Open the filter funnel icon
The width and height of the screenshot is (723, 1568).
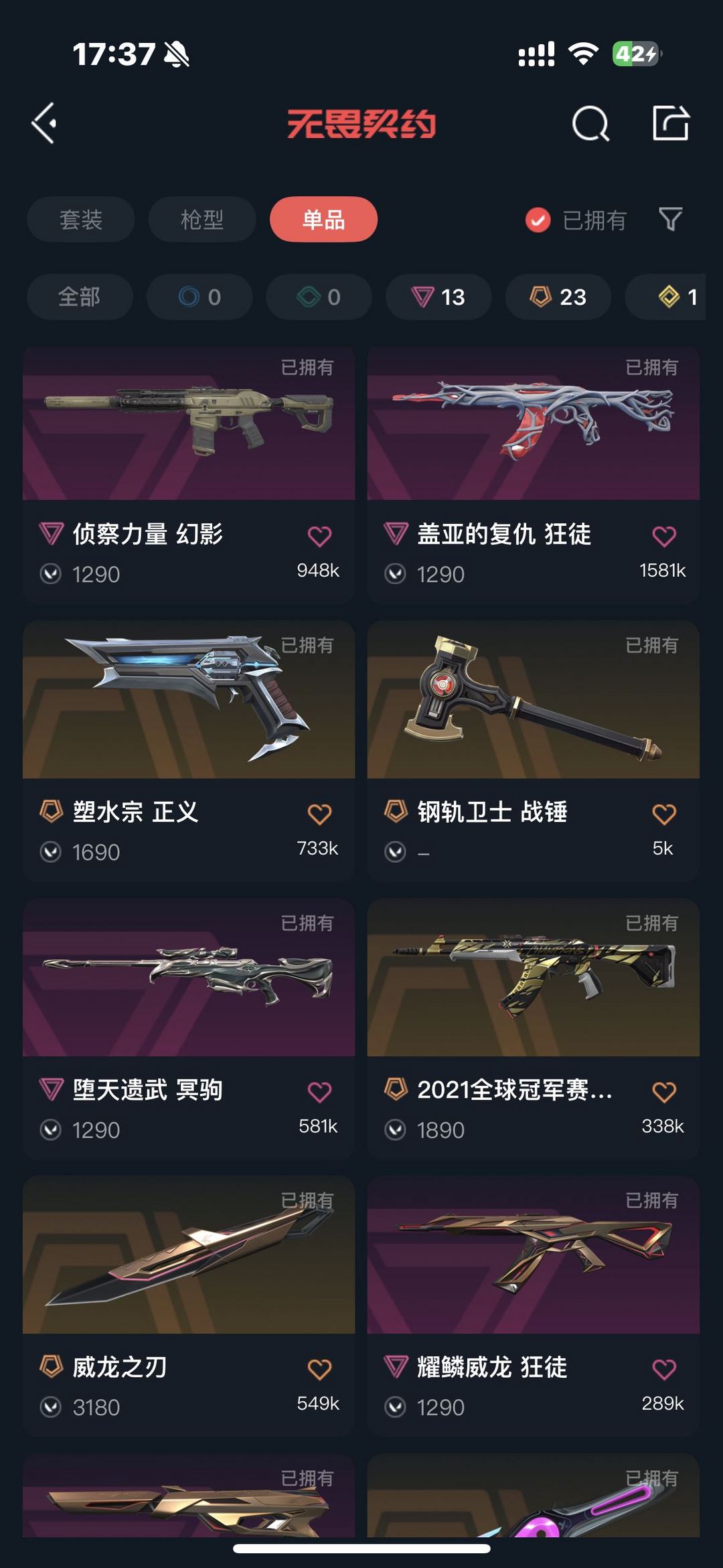coord(670,219)
